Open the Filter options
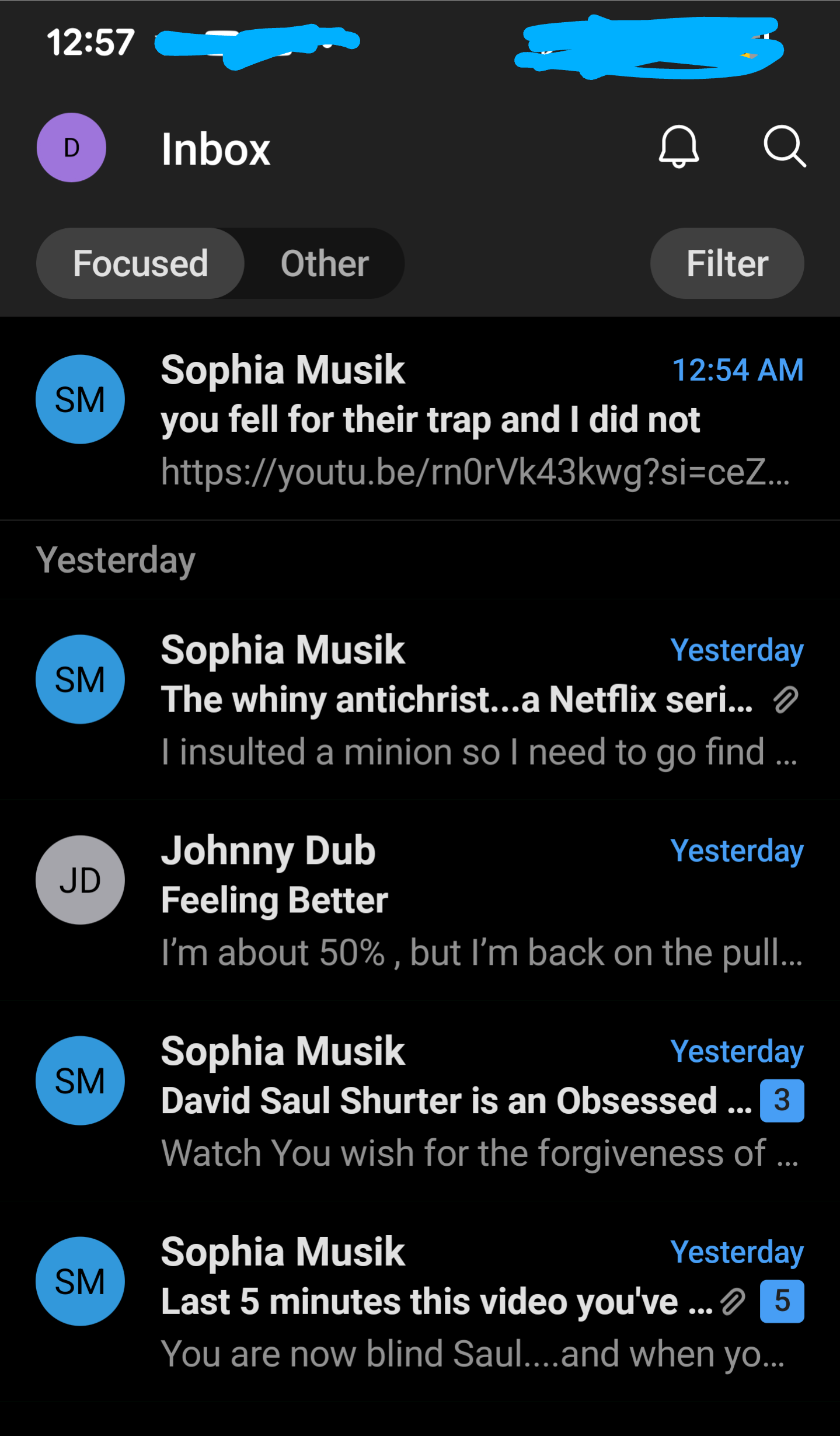Image resolution: width=840 pixels, height=1436 pixels. point(727,263)
